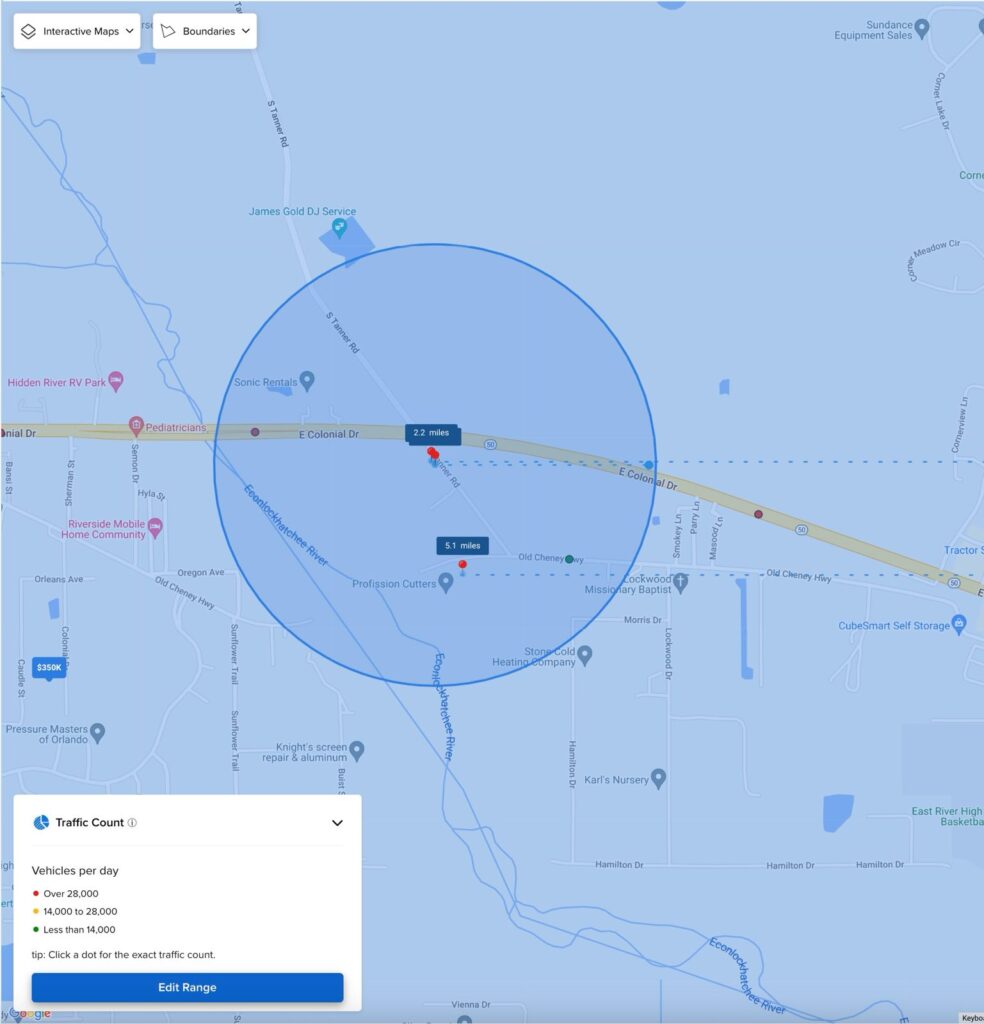Viewport: 984px width, 1024px height.
Task: Show Traffic Count info tooltip
Action: pyautogui.click(x=133, y=823)
